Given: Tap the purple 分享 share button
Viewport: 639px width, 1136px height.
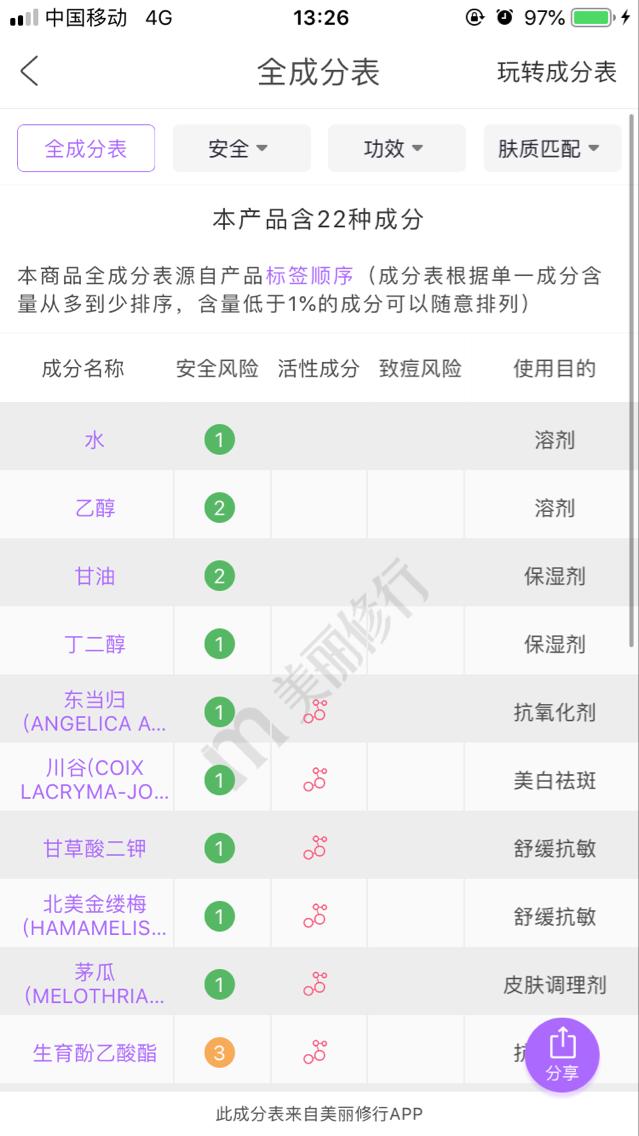Looking at the screenshot, I should pyautogui.click(x=562, y=1054).
